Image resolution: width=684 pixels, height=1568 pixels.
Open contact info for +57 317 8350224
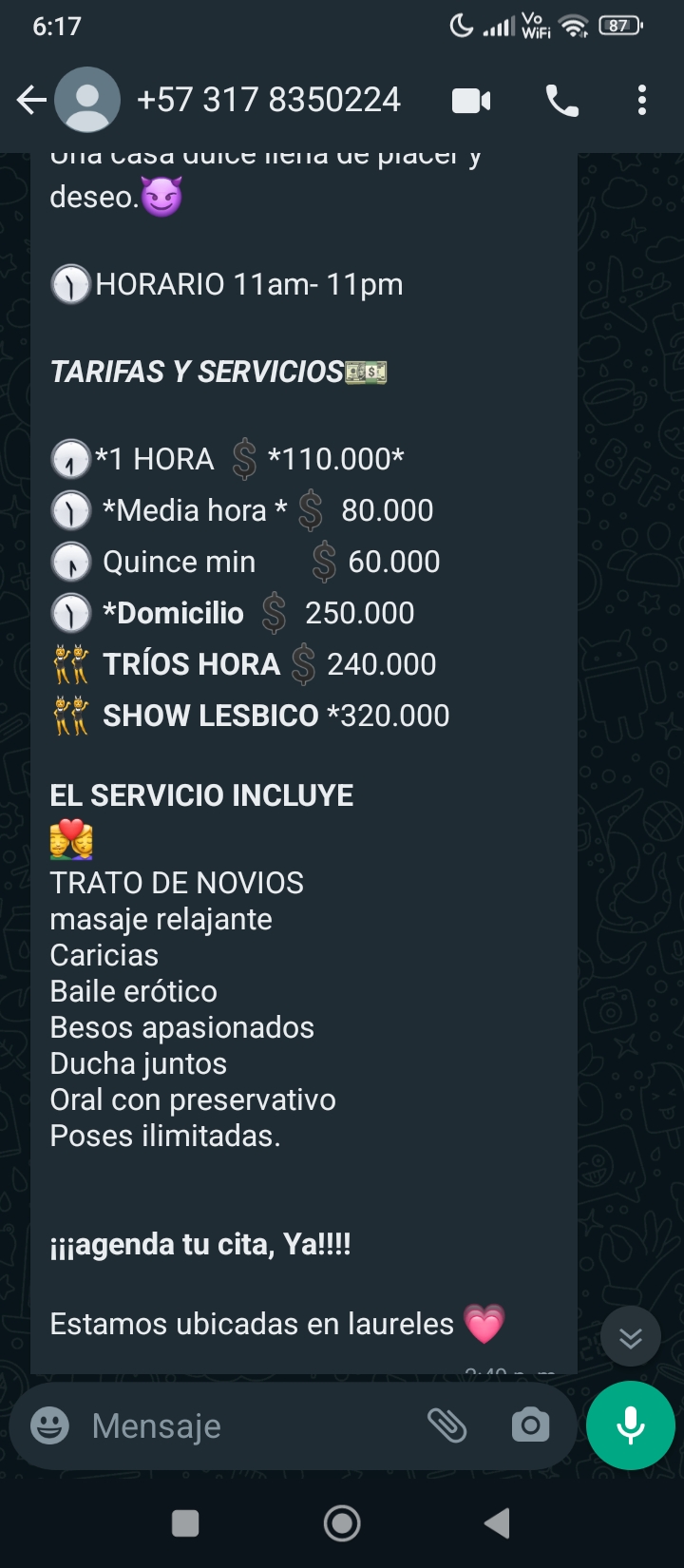tap(269, 100)
